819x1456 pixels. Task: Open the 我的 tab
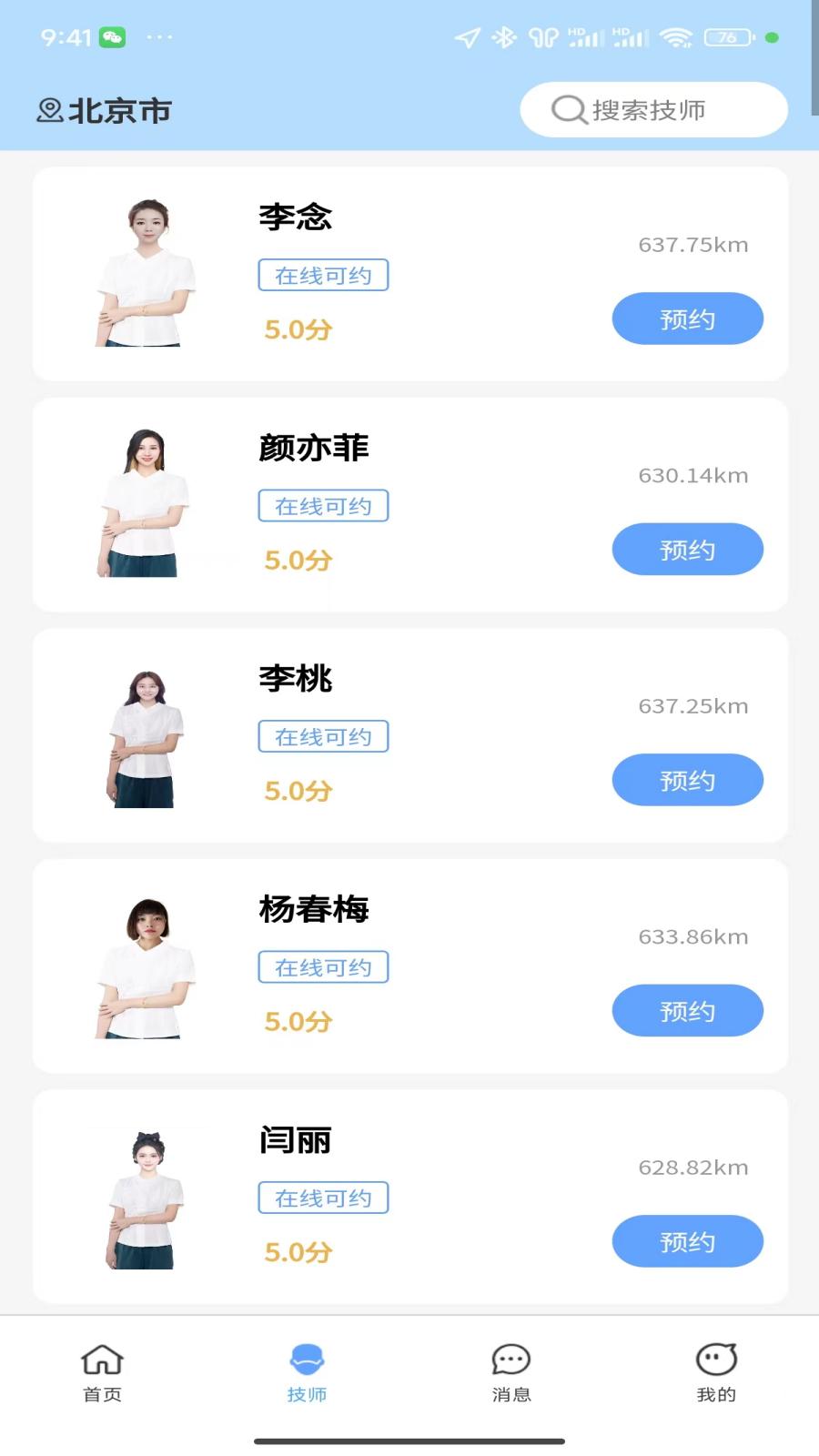point(716,1372)
